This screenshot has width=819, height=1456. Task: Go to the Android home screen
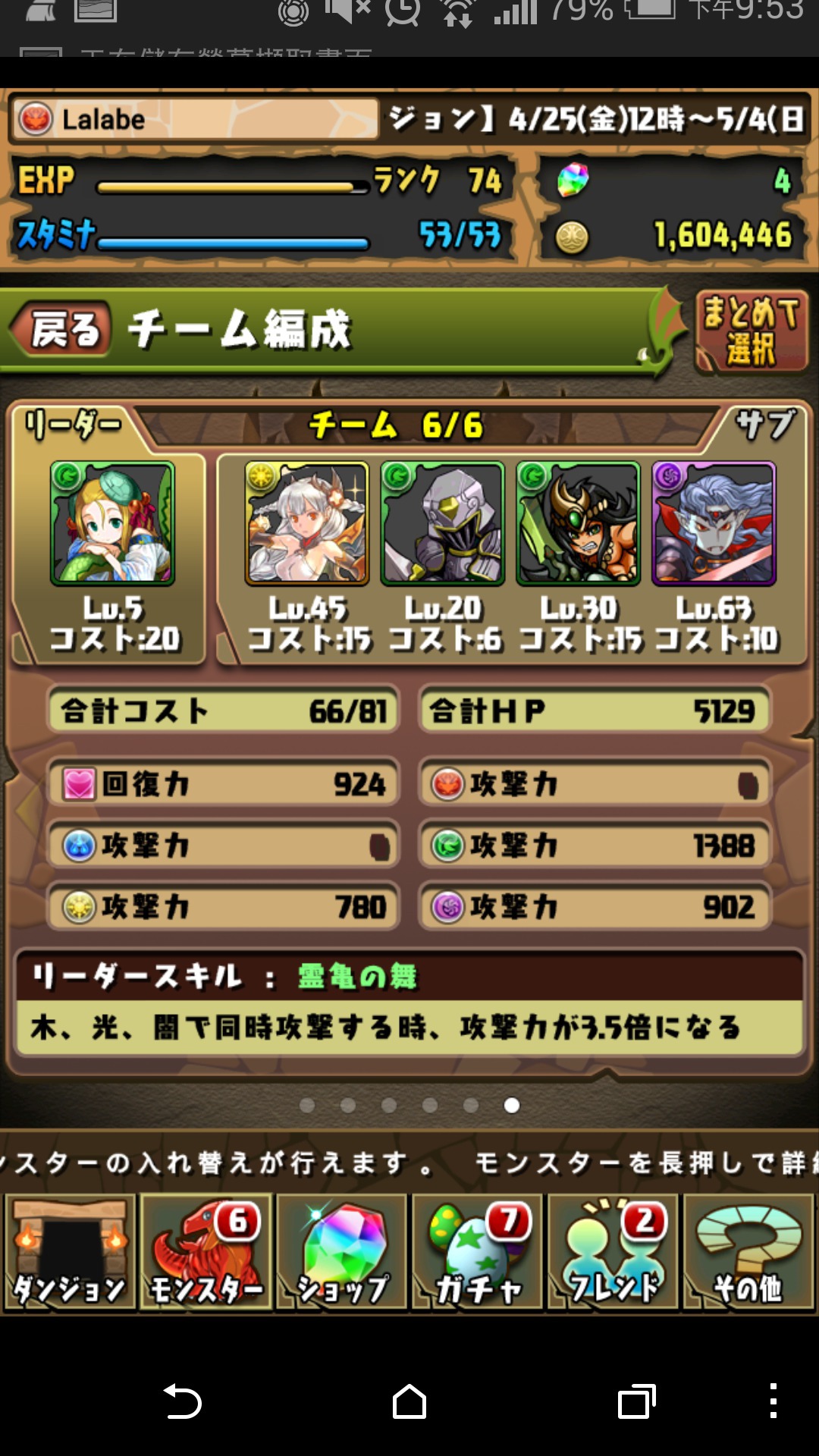[409, 1401]
